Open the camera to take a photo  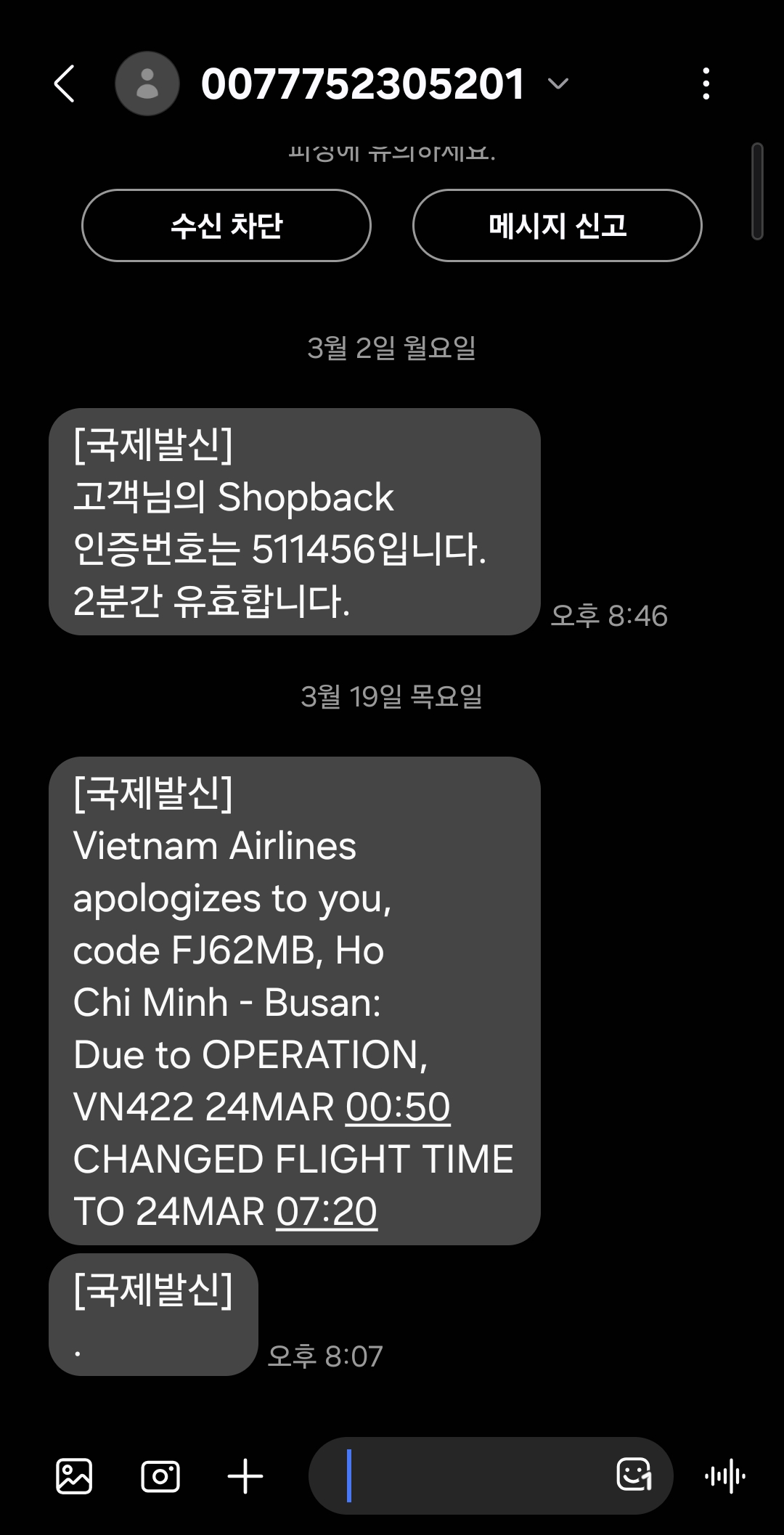pyautogui.click(x=160, y=1476)
